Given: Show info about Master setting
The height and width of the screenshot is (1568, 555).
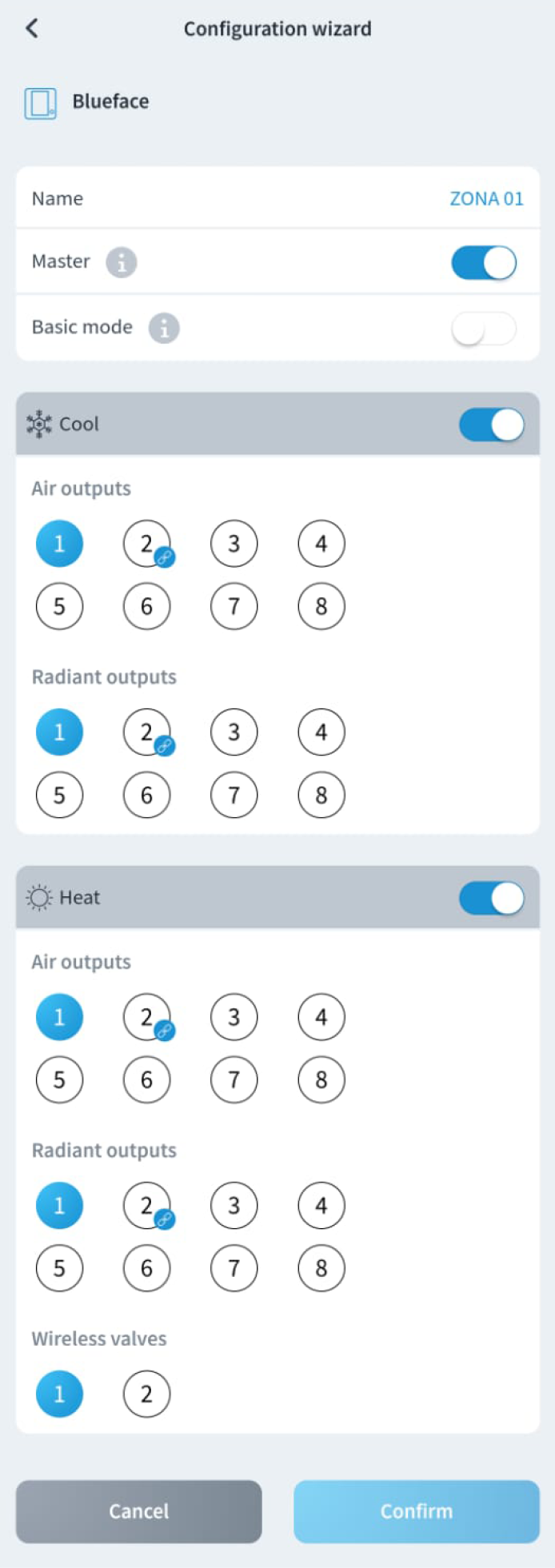Looking at the screenshot, I should point(122,261).
